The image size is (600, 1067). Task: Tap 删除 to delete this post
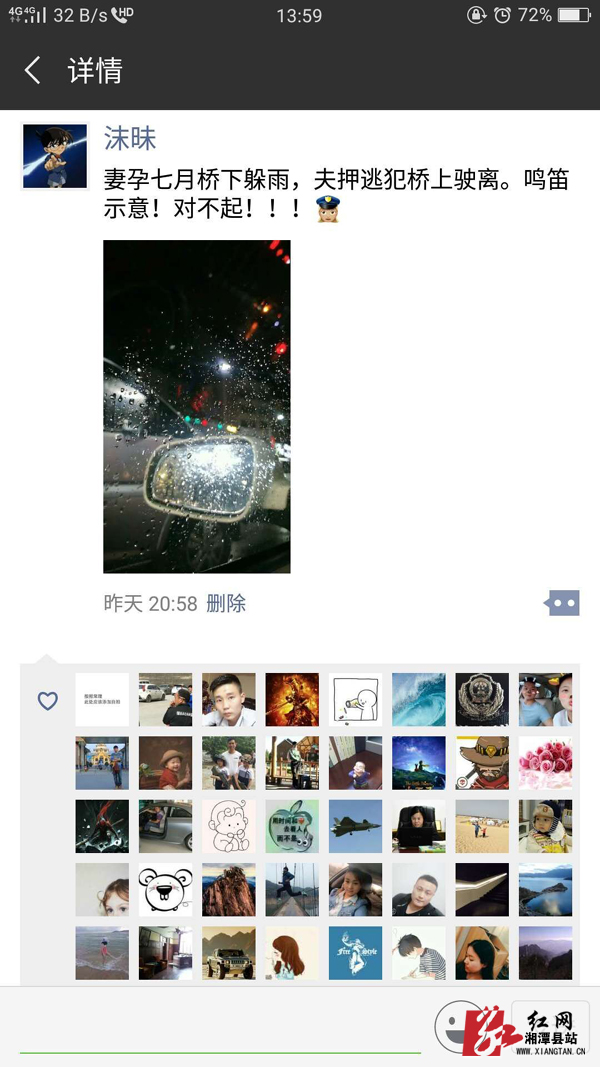tap(226, 603)
